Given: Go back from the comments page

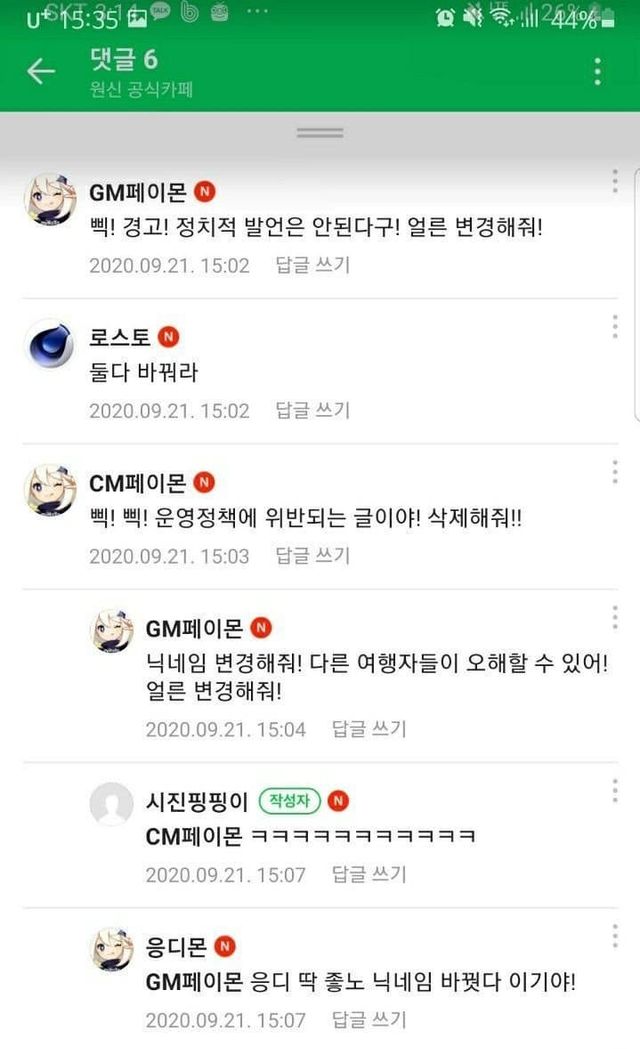Looking at the screenshot, I should [40, 72].
